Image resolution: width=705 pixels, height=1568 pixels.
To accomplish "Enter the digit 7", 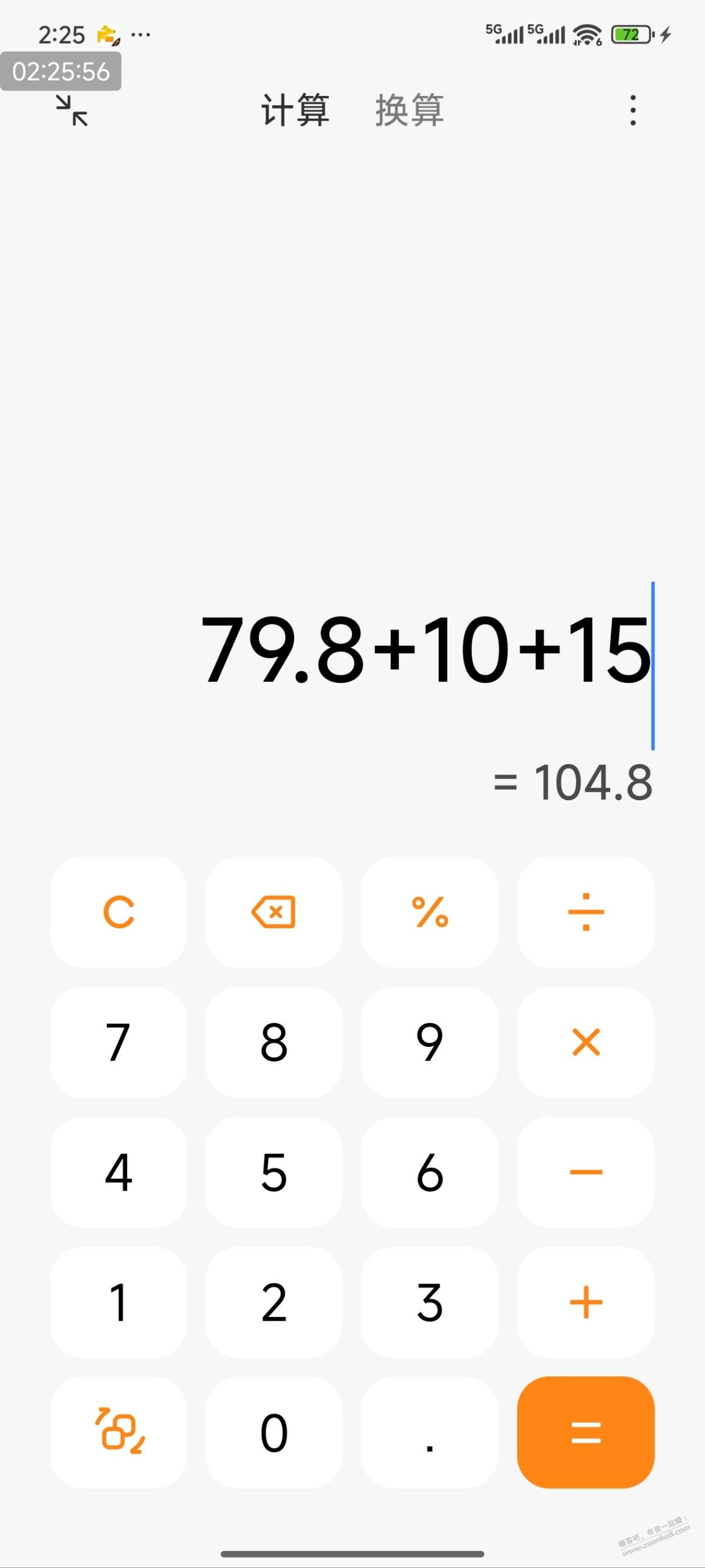I will coord(119,1042).
